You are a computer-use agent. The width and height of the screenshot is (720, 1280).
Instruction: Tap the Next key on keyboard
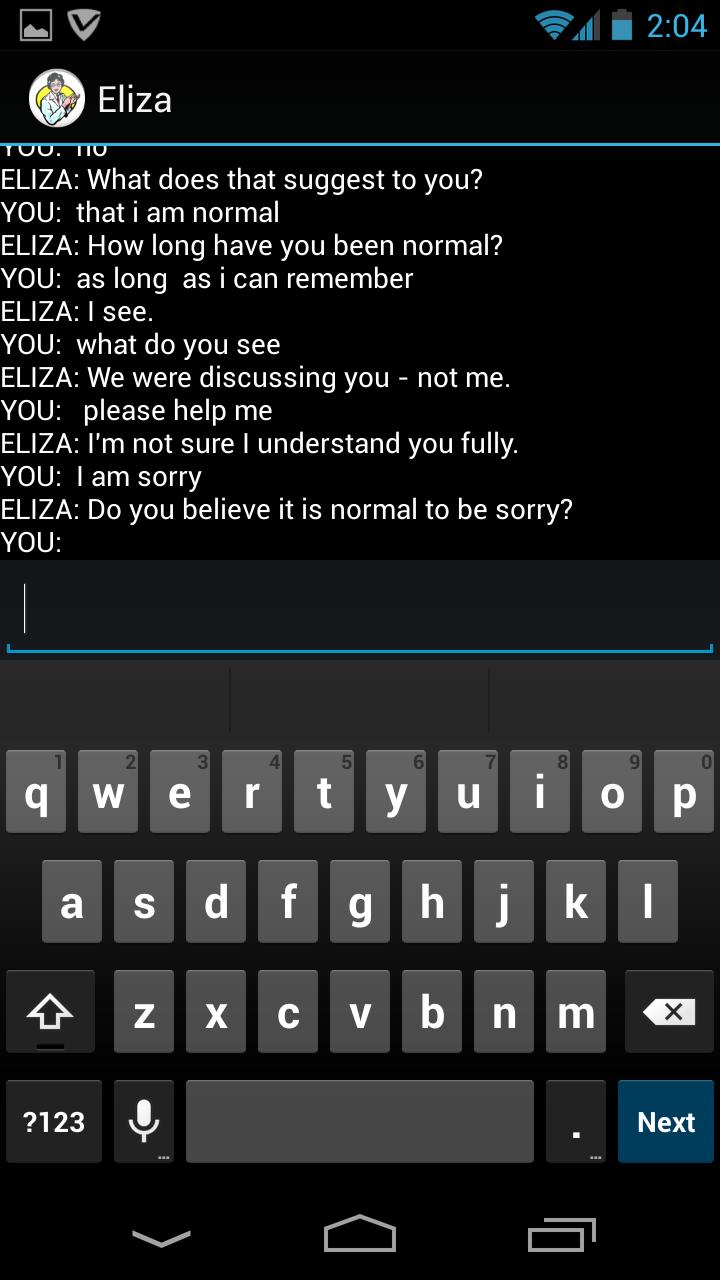click(666, 1122)
